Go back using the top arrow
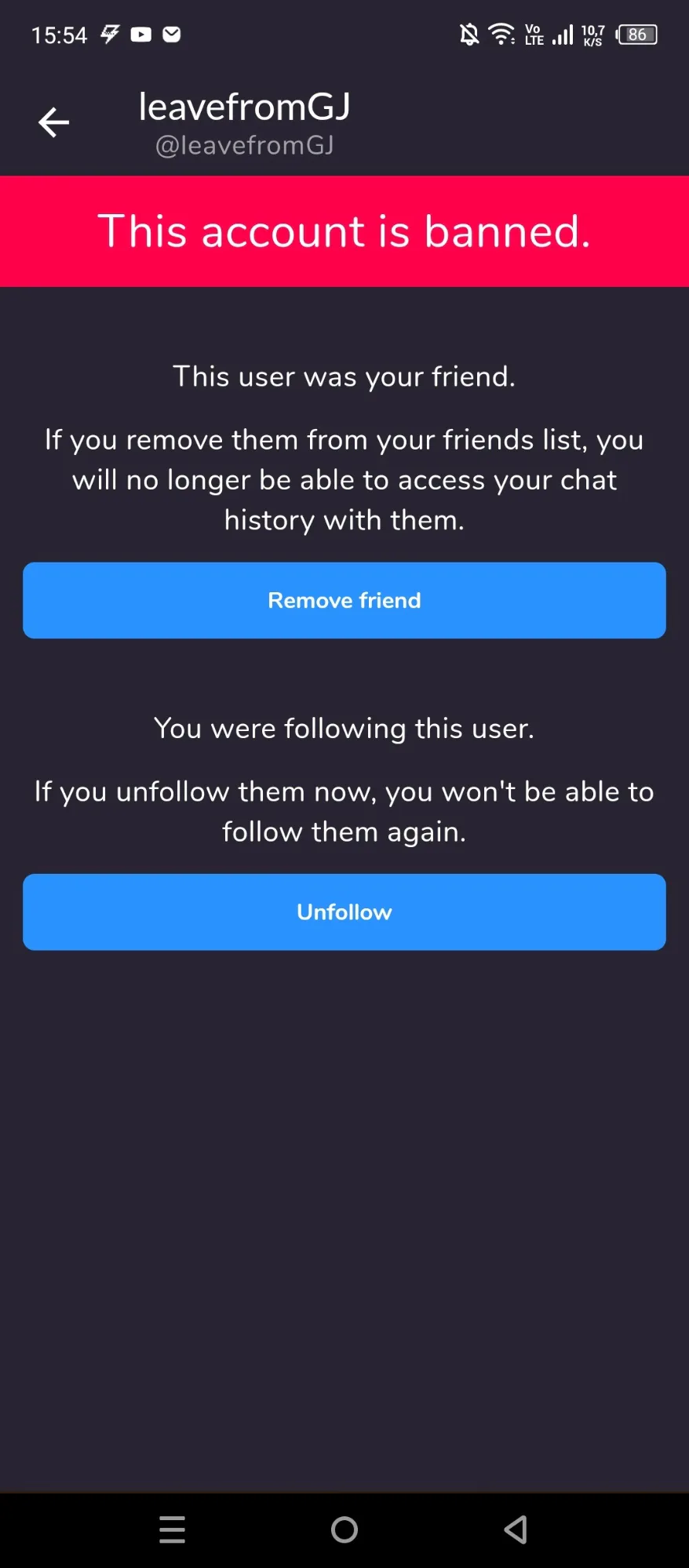The height and width of the screenshot is (1568, 689). [53, 122]
